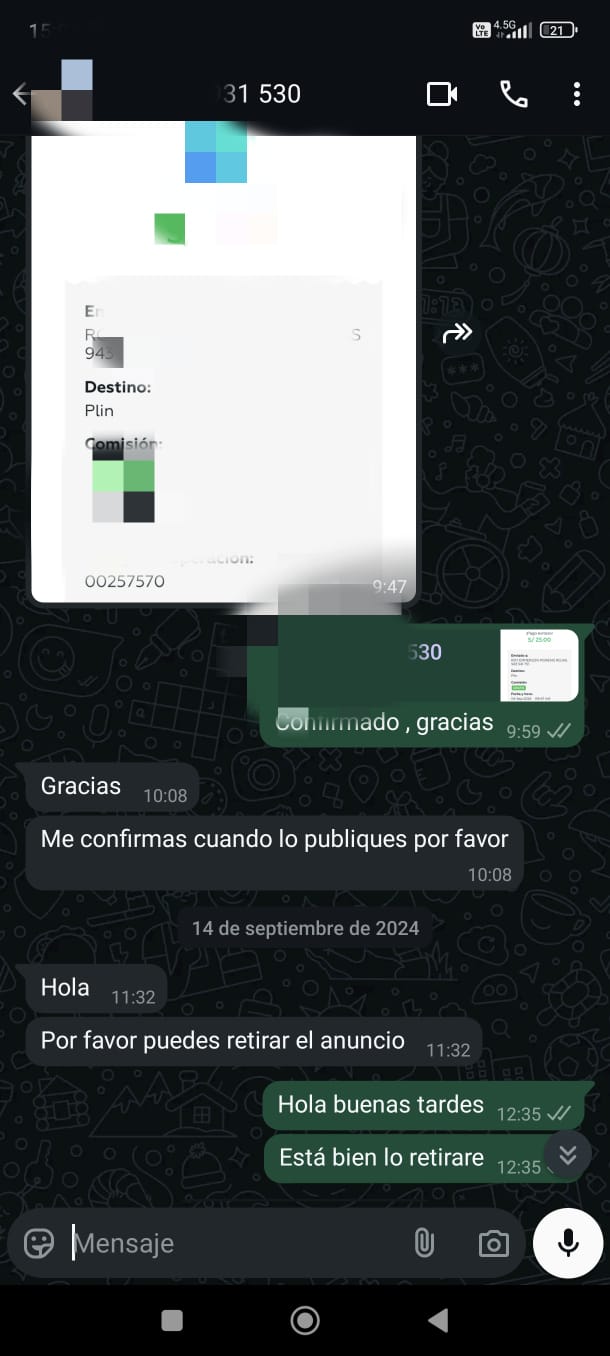Tap the system back button
The height and width of the screenshot is (1356, 610).
(x=438, y=1320)
